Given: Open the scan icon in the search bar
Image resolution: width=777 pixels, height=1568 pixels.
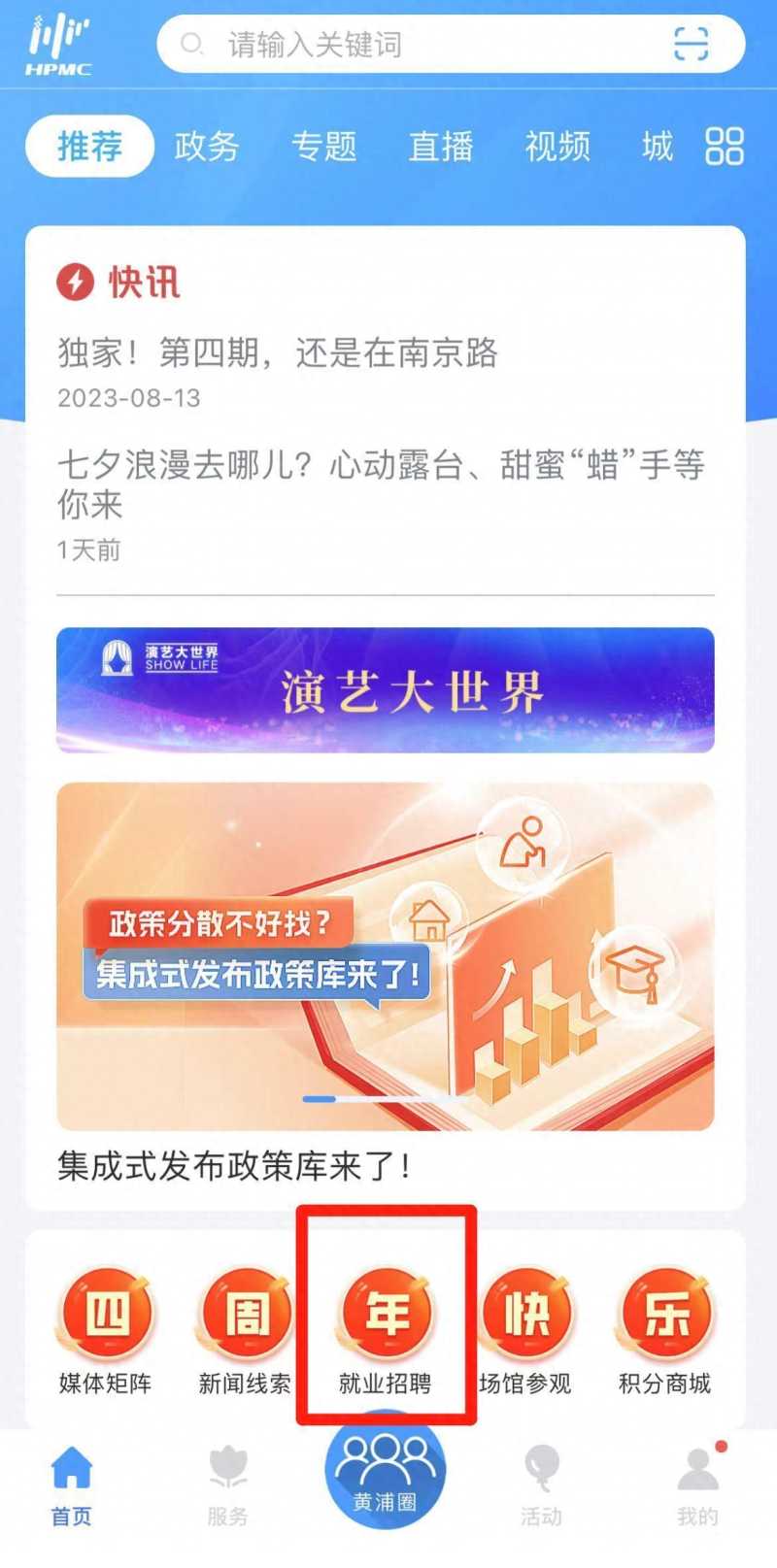Looking at the screenshot, I should click(691, 45).
